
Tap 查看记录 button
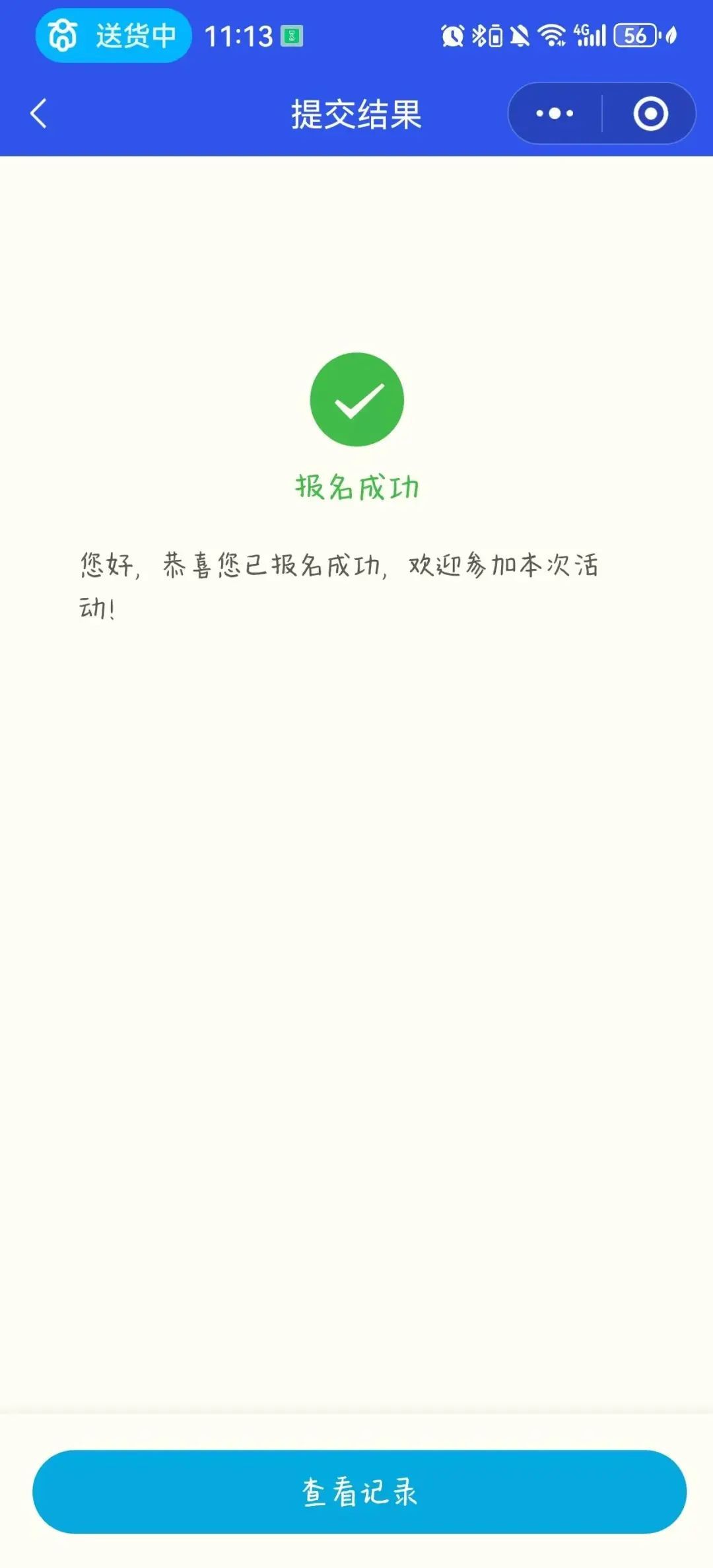tap(359, 1491)
